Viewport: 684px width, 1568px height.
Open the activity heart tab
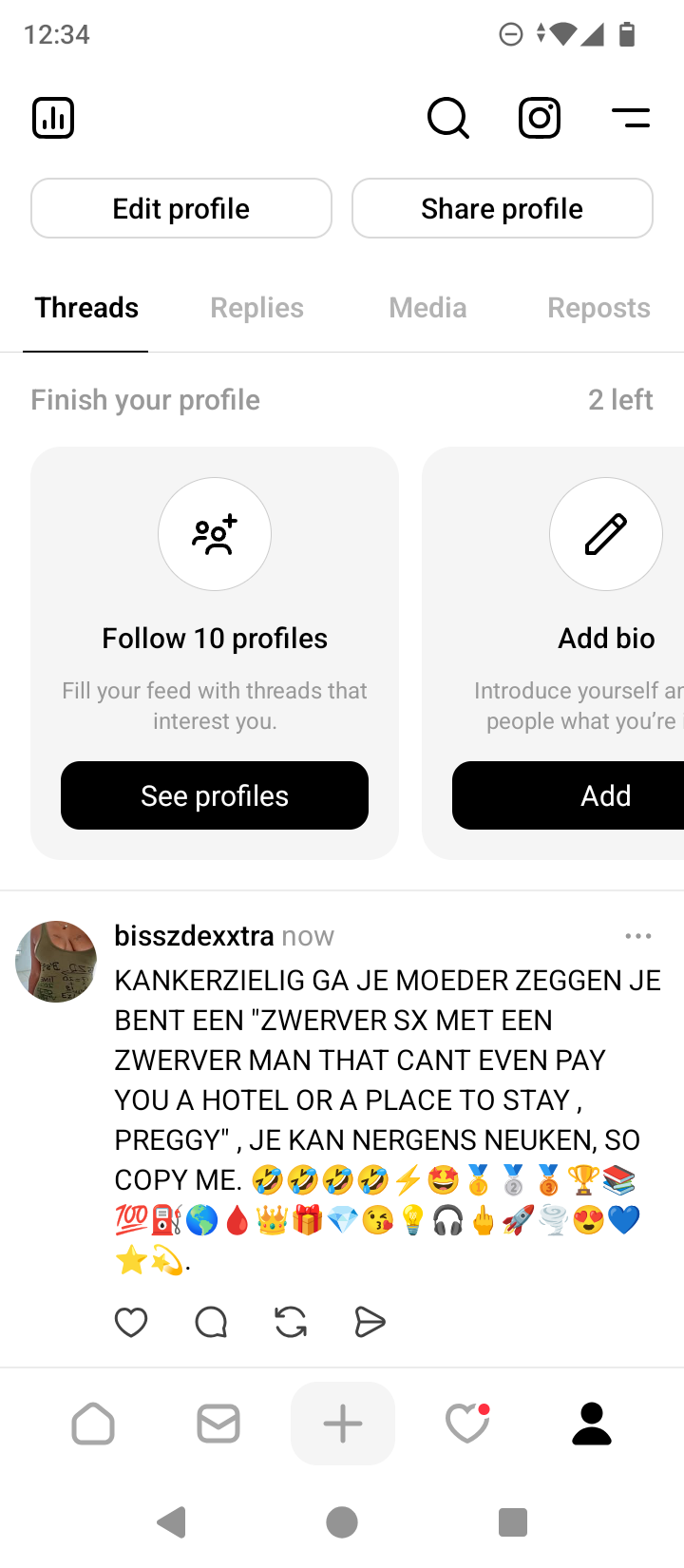tap(467, 1424)
